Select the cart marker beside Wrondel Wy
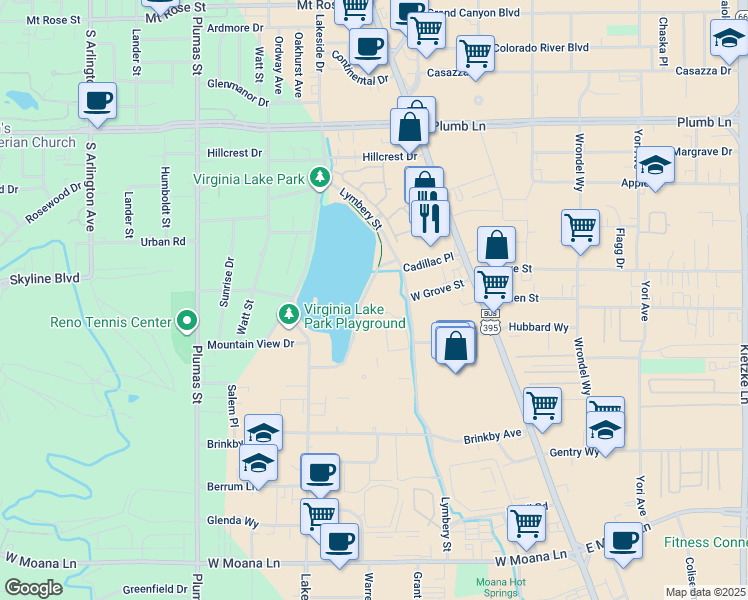 pyautogui.click(x=580, y=227)
